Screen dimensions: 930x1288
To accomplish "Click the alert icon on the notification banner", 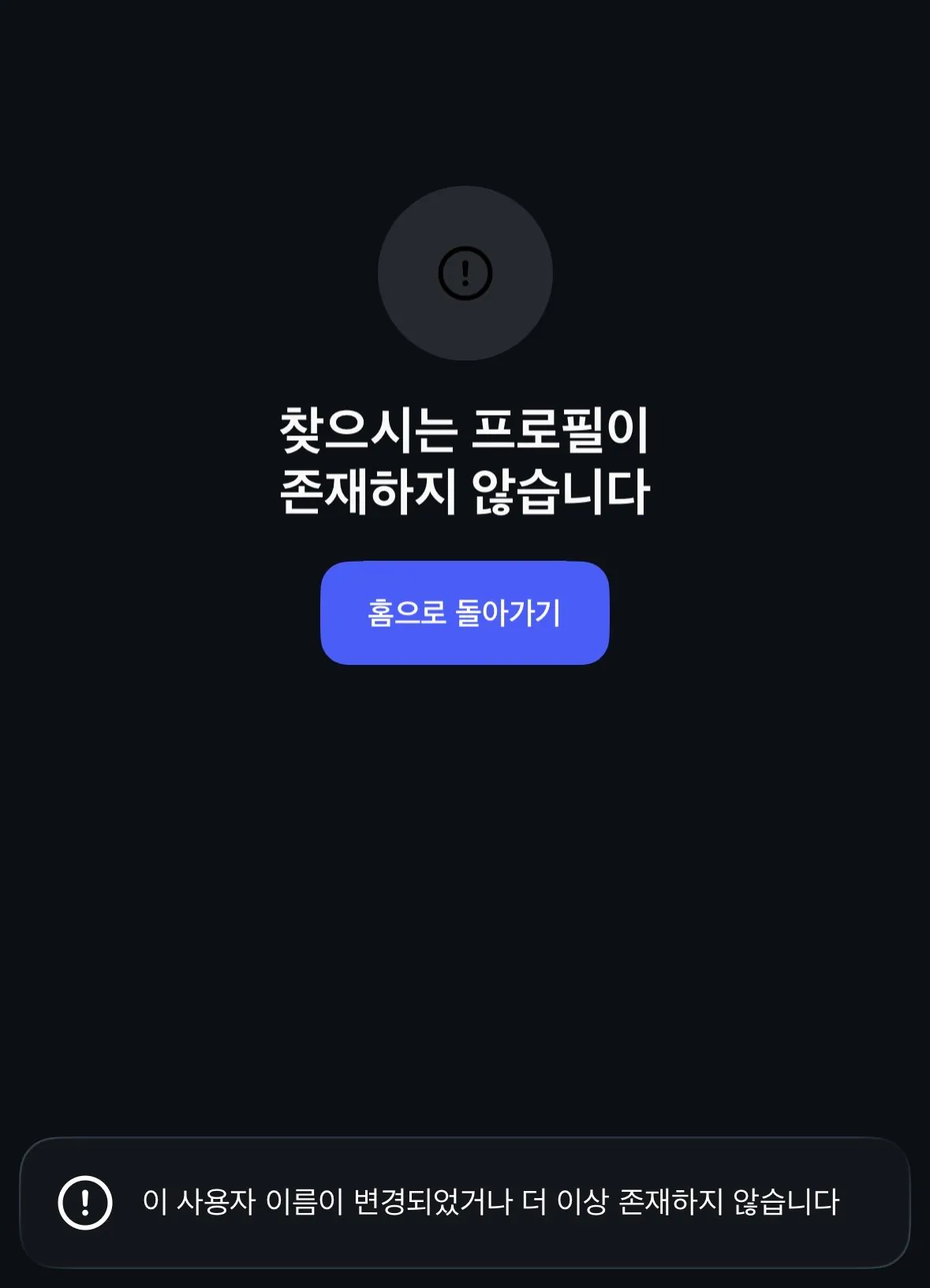I will [85, 1201].
